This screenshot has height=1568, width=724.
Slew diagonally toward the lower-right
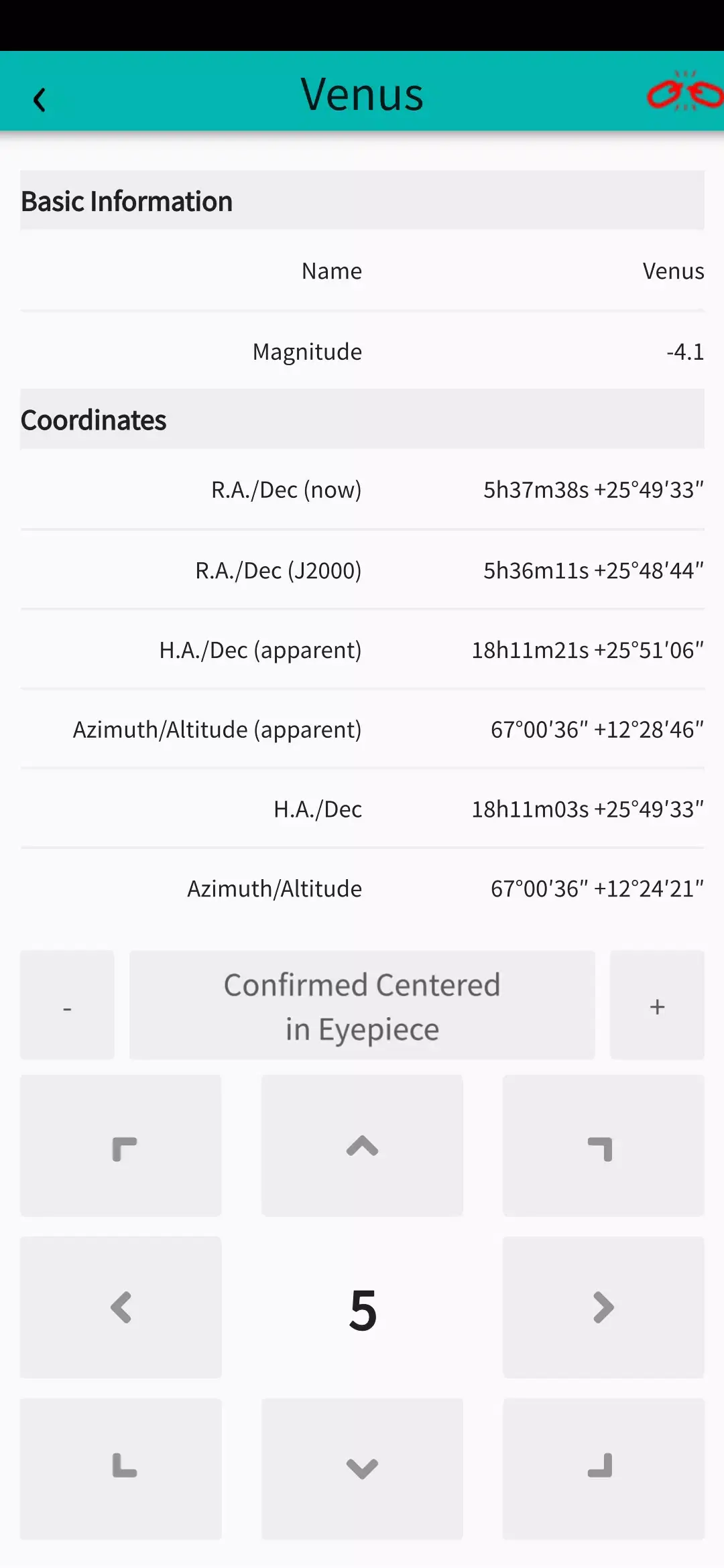click(603, 1469)
